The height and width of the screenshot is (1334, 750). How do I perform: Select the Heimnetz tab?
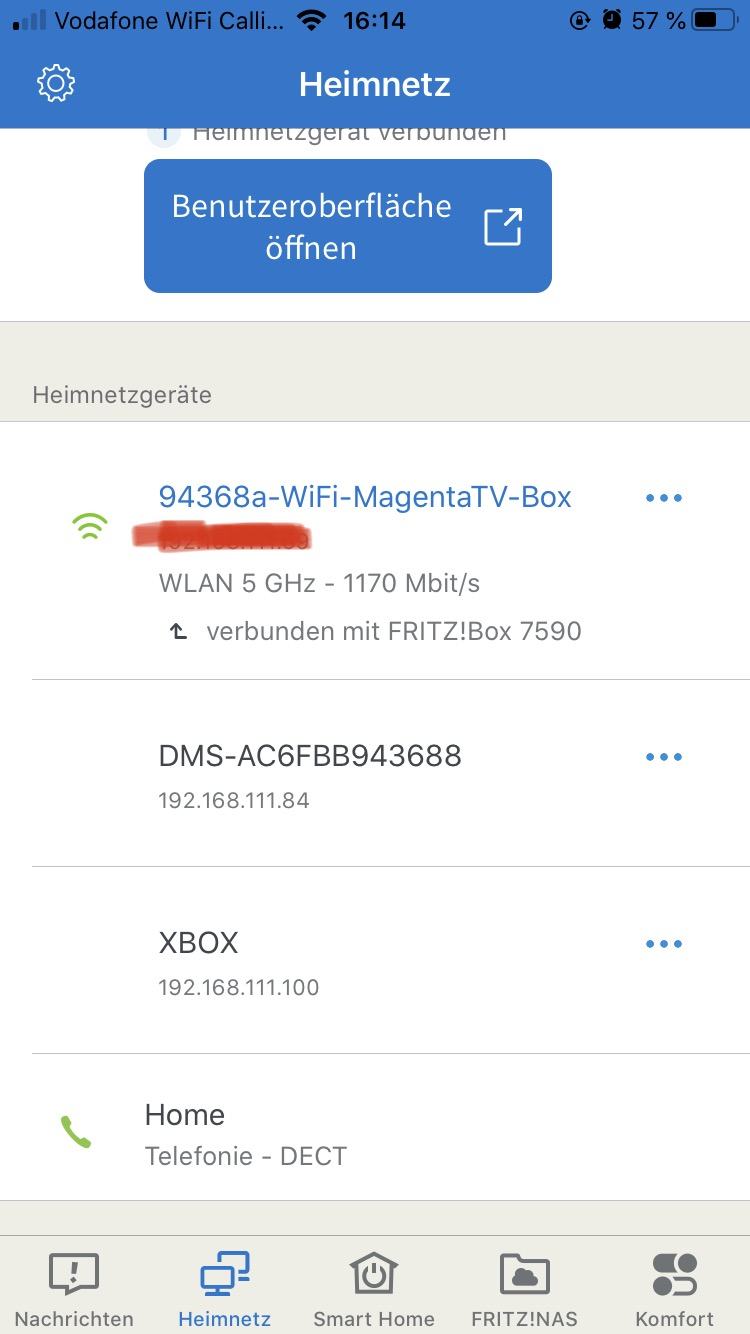tap(224, 1289)
